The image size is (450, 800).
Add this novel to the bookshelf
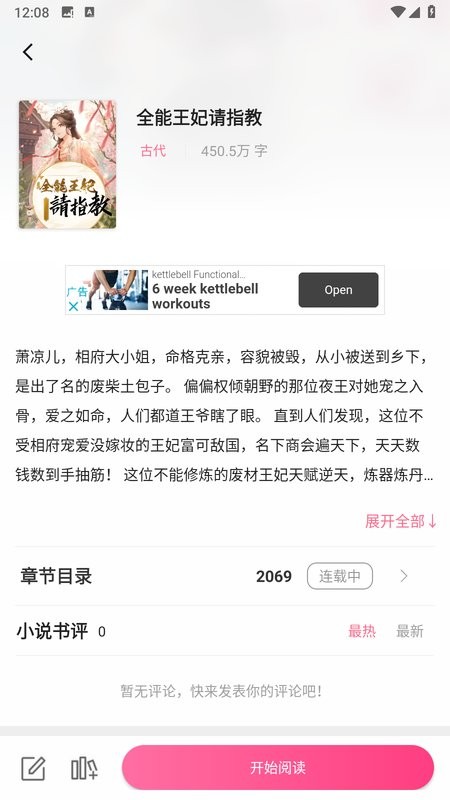coord(84,768)
